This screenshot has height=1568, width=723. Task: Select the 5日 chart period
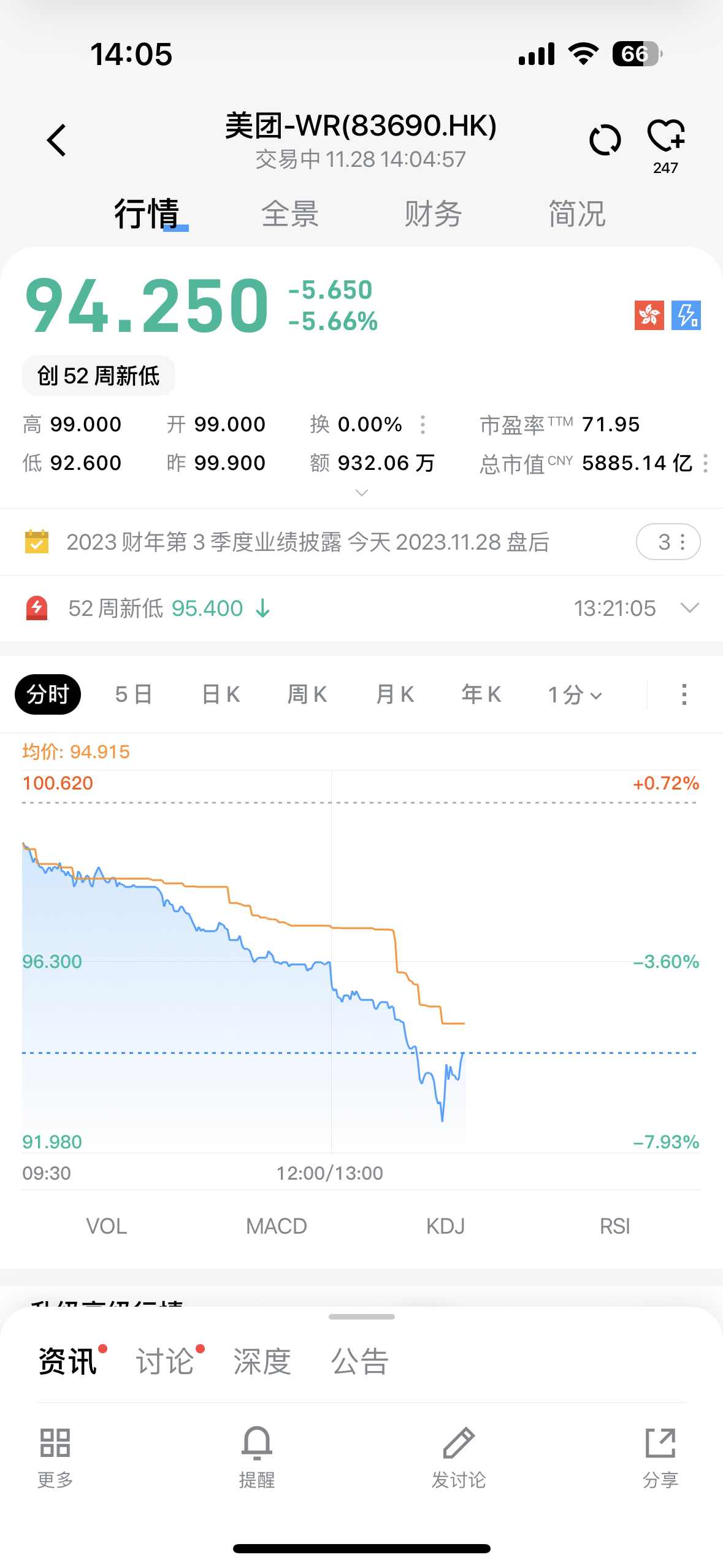coord(134,694)
